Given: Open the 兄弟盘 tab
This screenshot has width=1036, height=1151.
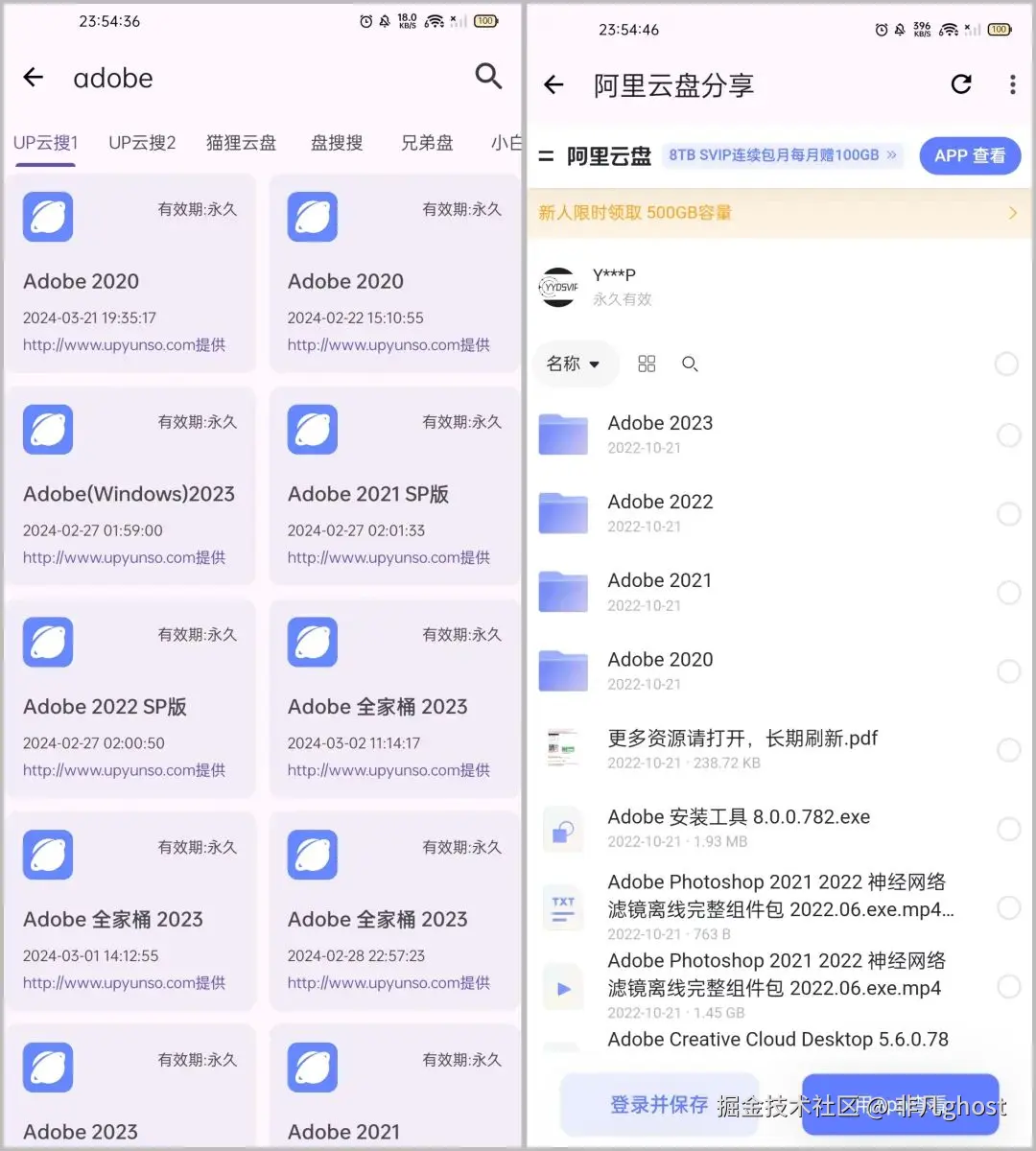Looking at the screenshot, I should click(x=427, y=143).
